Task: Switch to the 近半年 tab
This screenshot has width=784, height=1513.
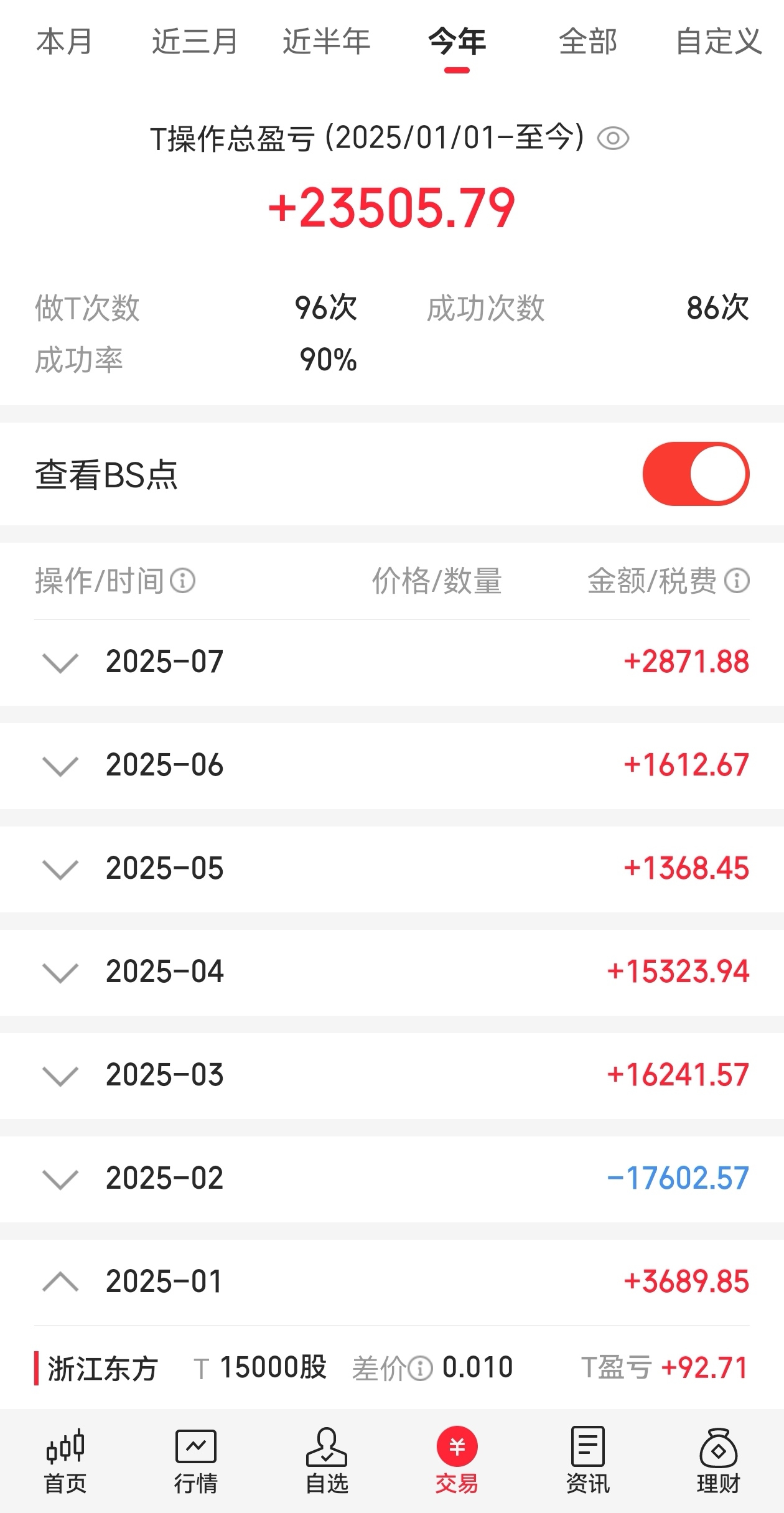Action: point(326,42)
